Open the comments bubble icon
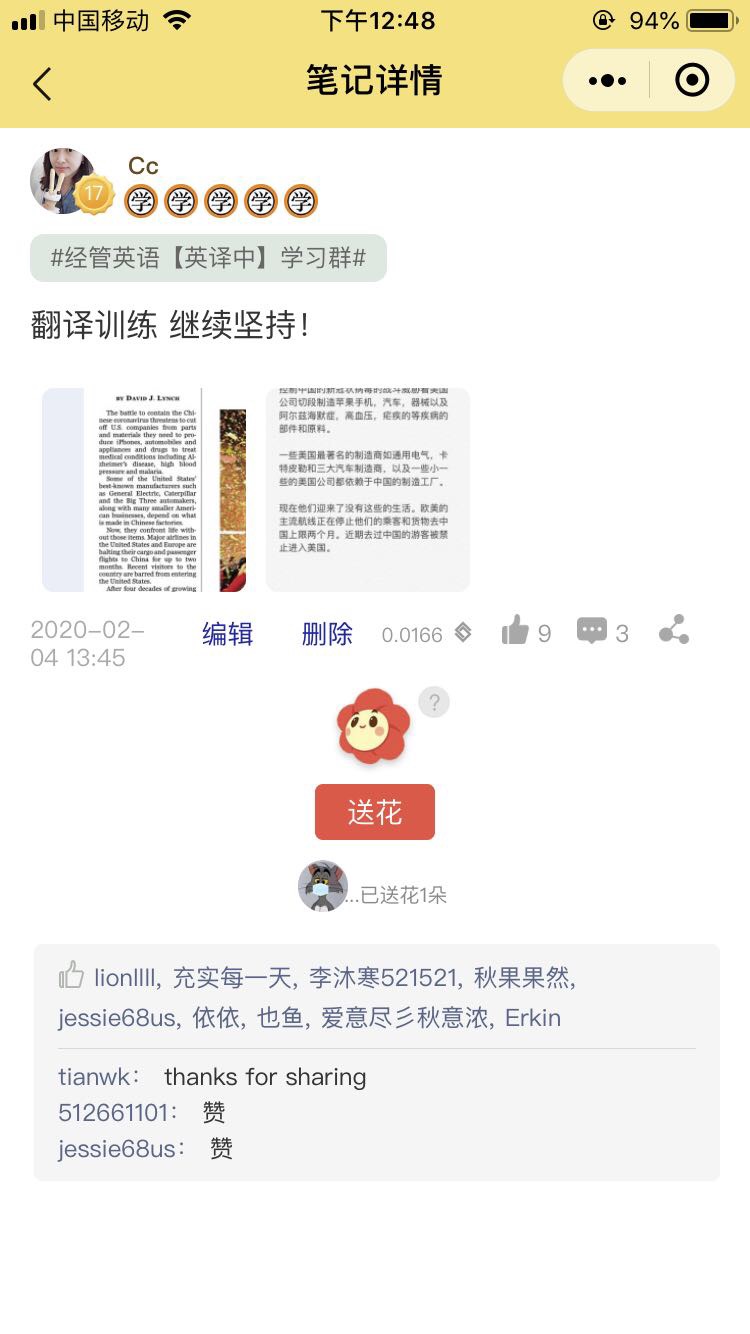 [592, 631]
